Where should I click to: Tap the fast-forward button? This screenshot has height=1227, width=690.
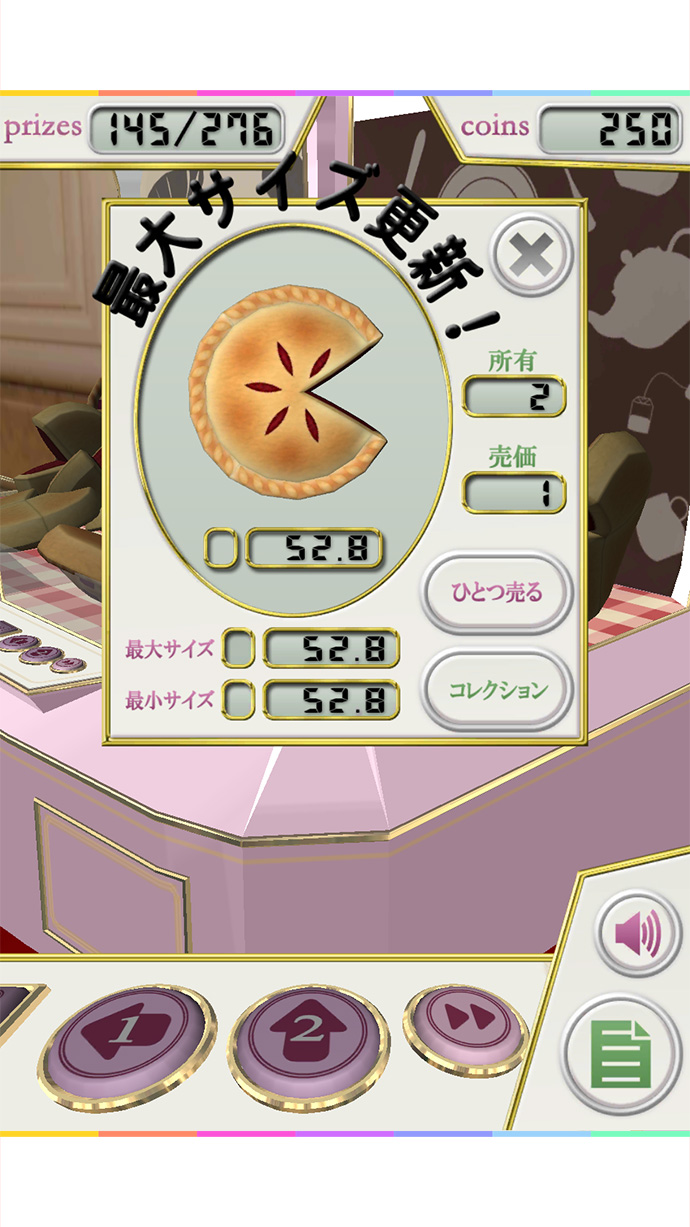click(466, 1018)
